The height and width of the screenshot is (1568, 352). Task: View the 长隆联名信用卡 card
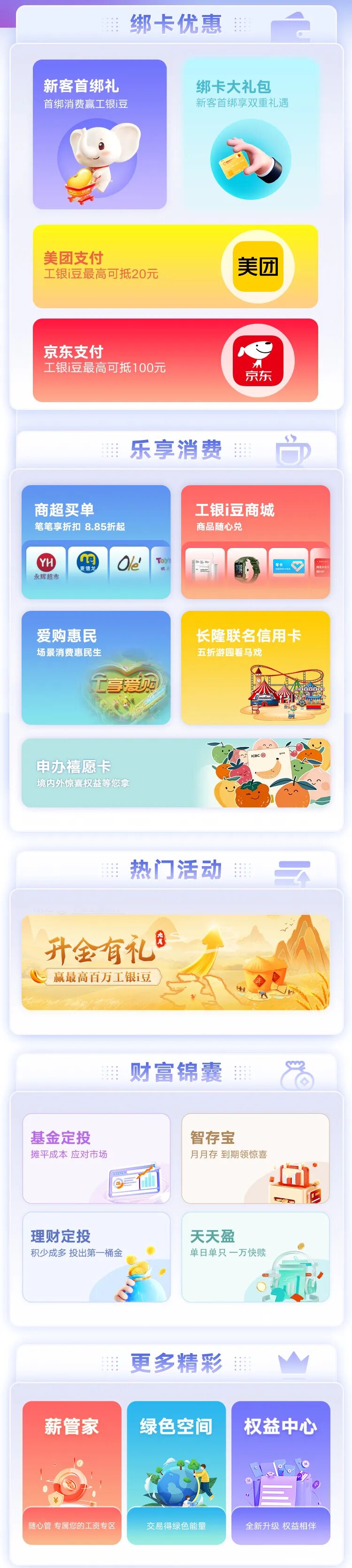pos(255,667)
